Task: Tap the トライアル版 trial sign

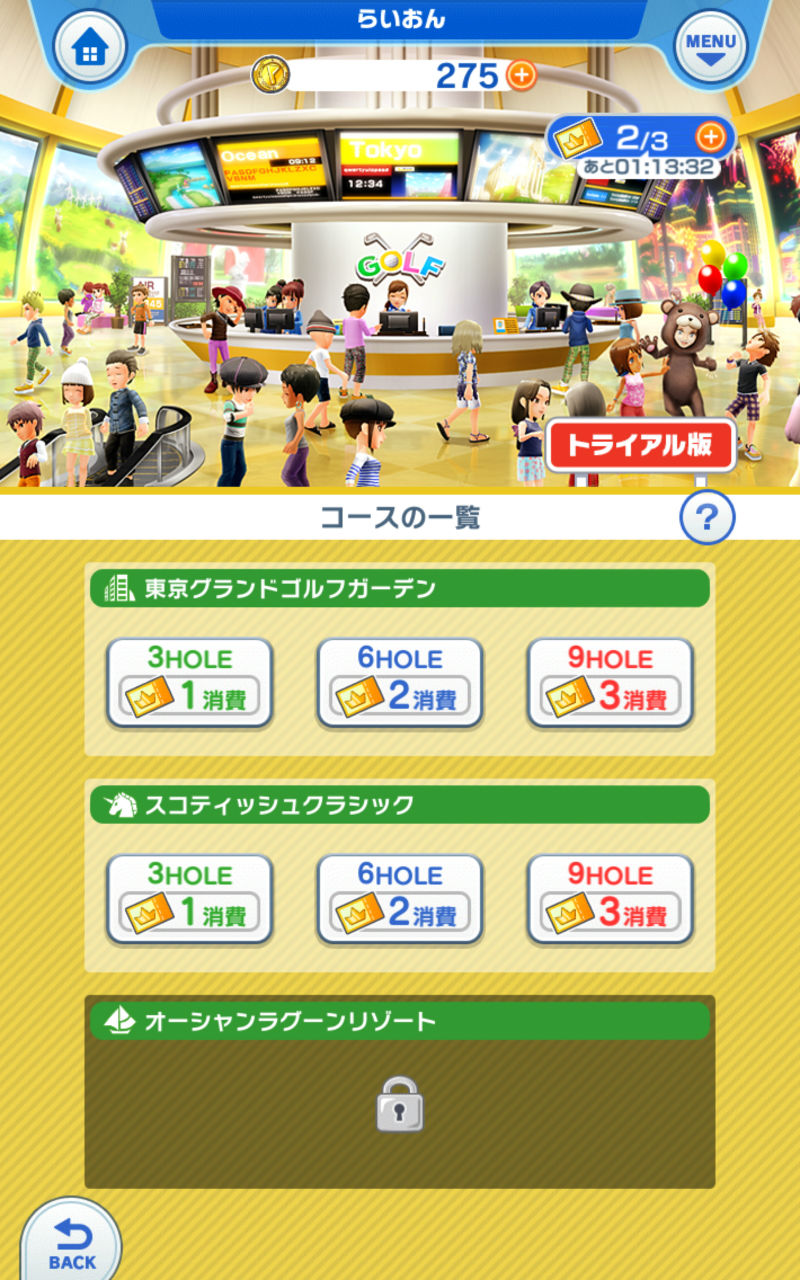Action: [x=640, y=446]
